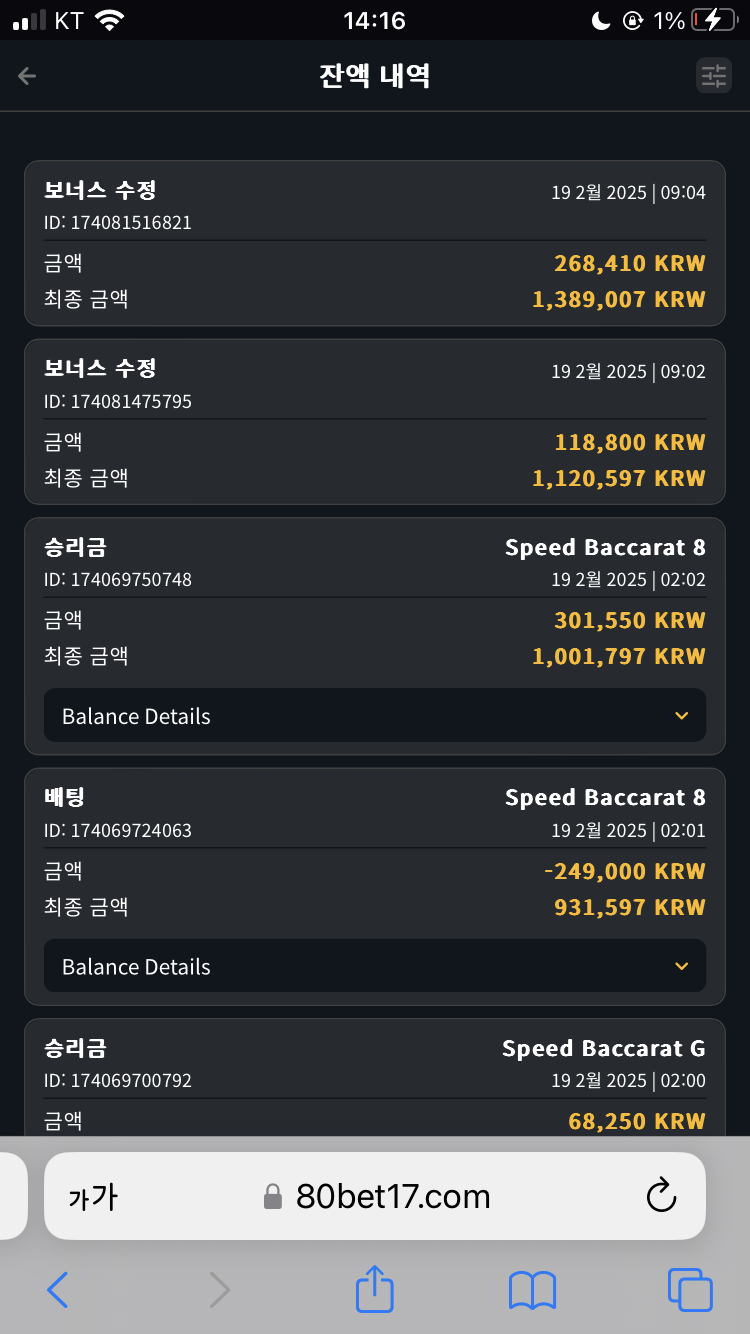Open the filter settings icon
This screenshot has height=1334, width=750.
tap(714, 76)
